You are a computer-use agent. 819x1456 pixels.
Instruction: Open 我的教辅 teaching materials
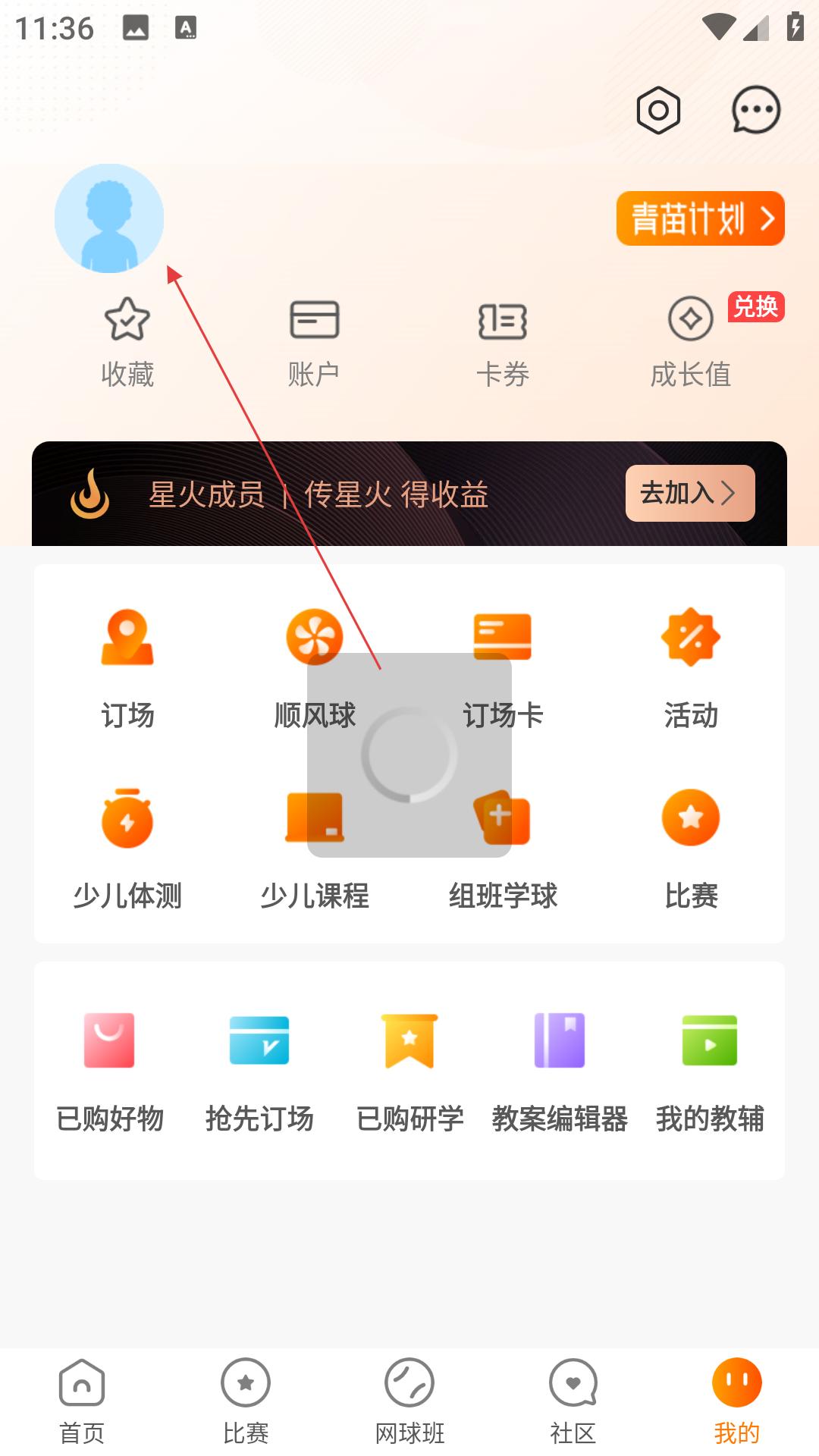(710, 1071)
